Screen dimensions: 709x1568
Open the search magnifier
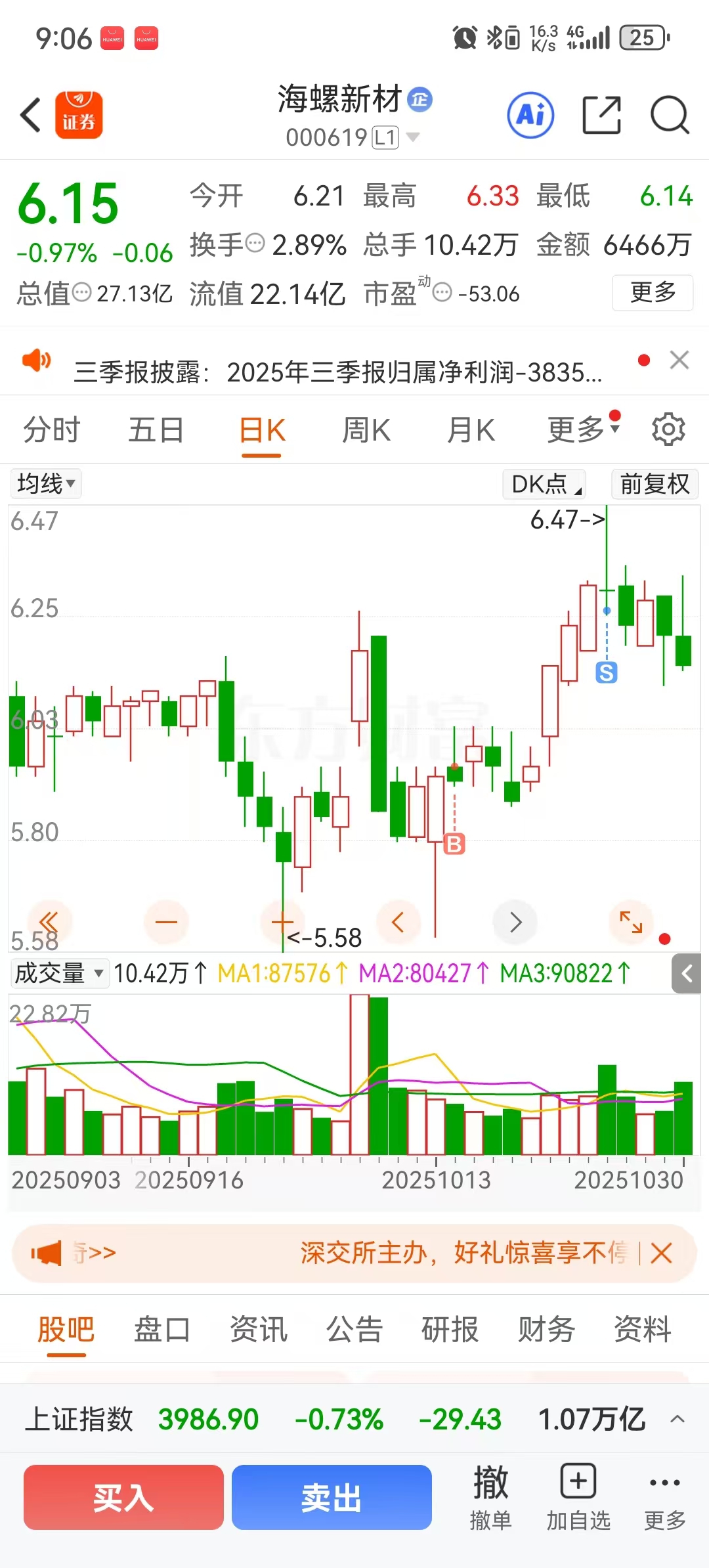[x=669, y=115]
